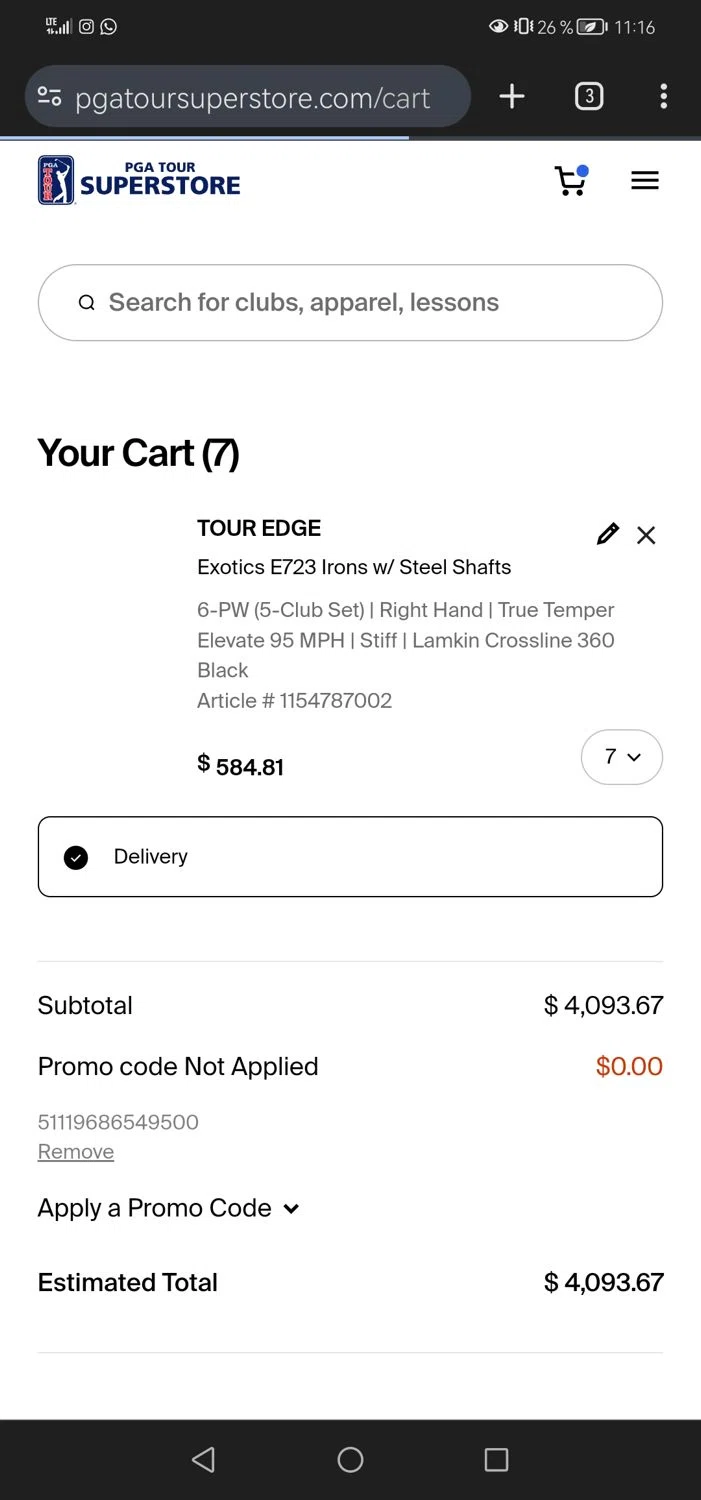Open the quantity dropdown showing 7

pyautogui.click(x=622, y=757)
